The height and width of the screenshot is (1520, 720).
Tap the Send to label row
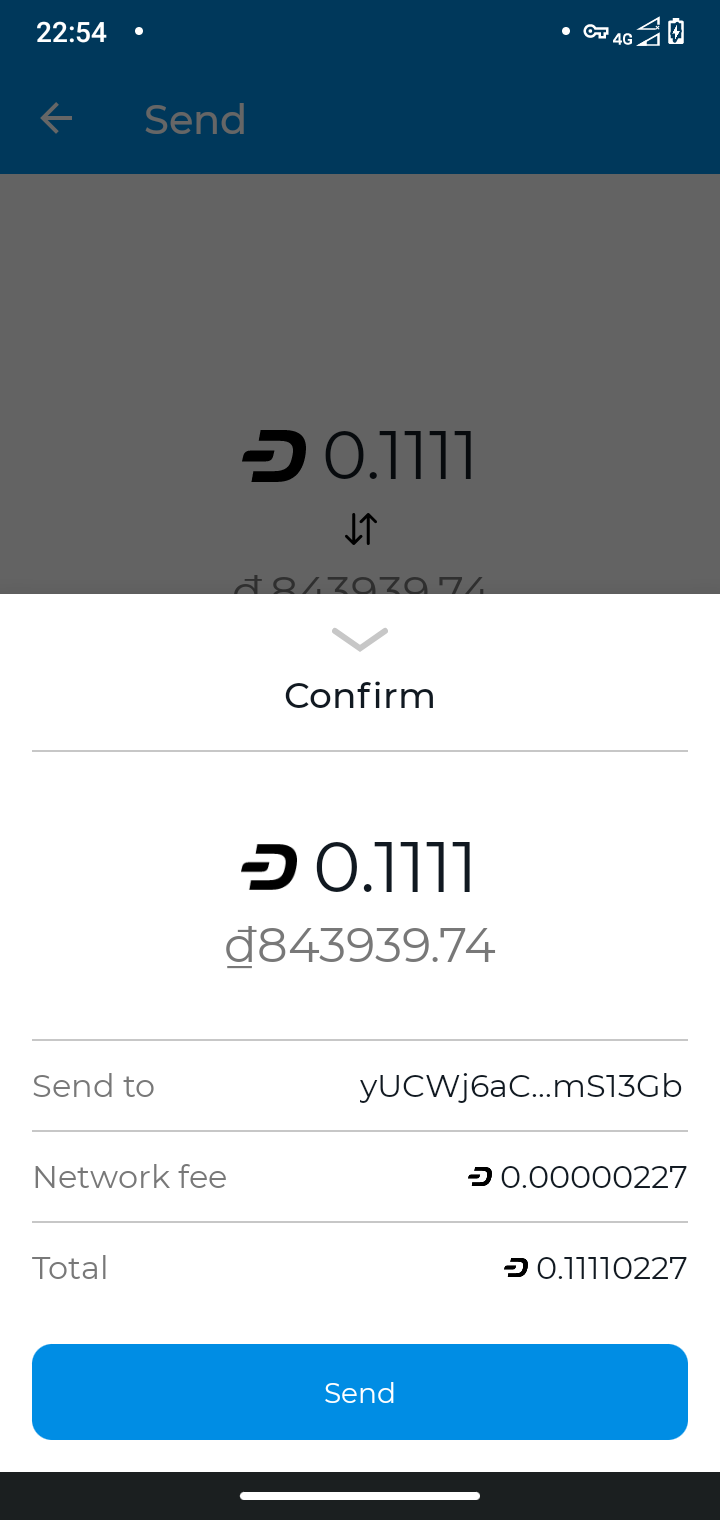coord(93,1086)
